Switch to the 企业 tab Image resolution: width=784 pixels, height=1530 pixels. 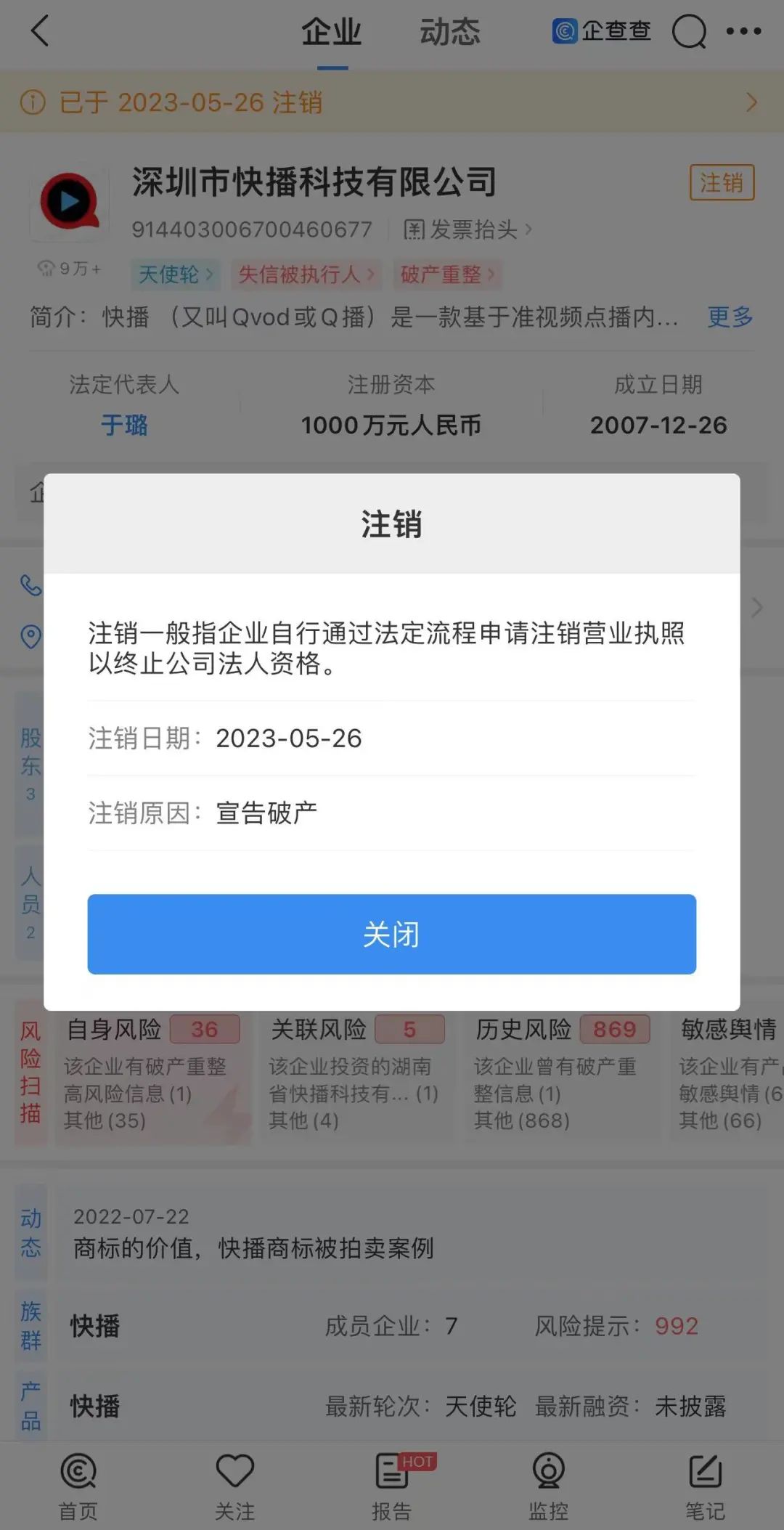332,31
